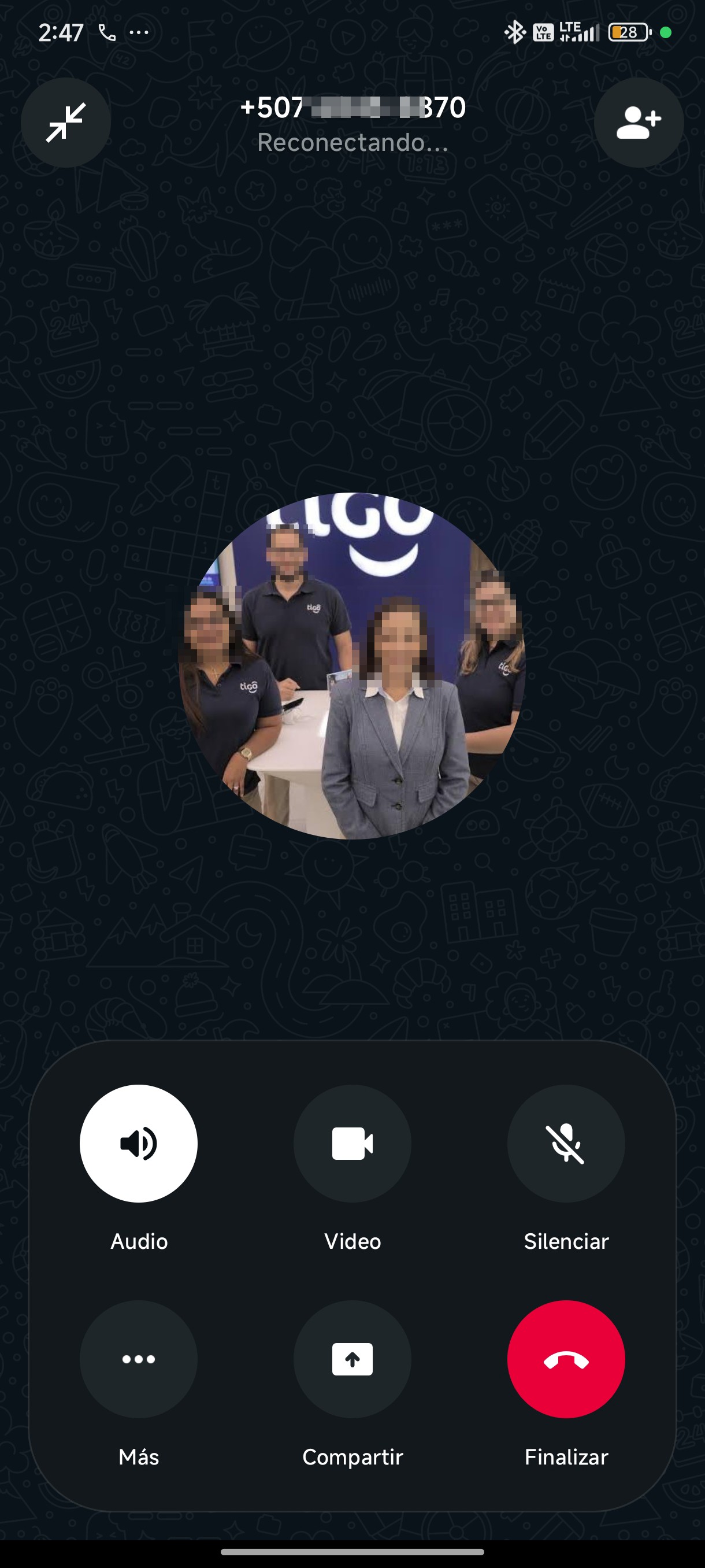
Task: Add a participant to the call
Action: point(639,123)
